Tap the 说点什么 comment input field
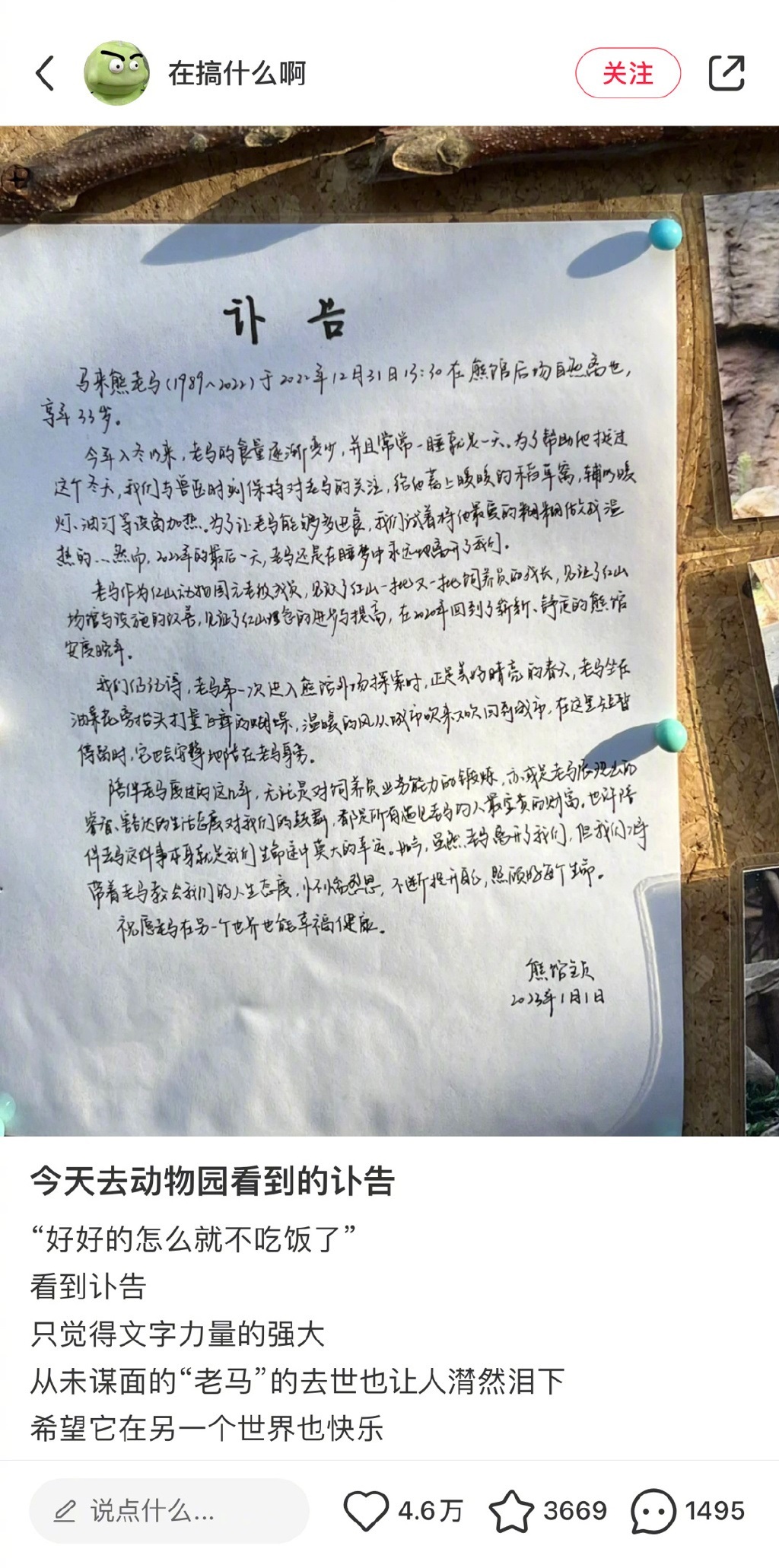The image size is (779, 1568). (169, 1511)
